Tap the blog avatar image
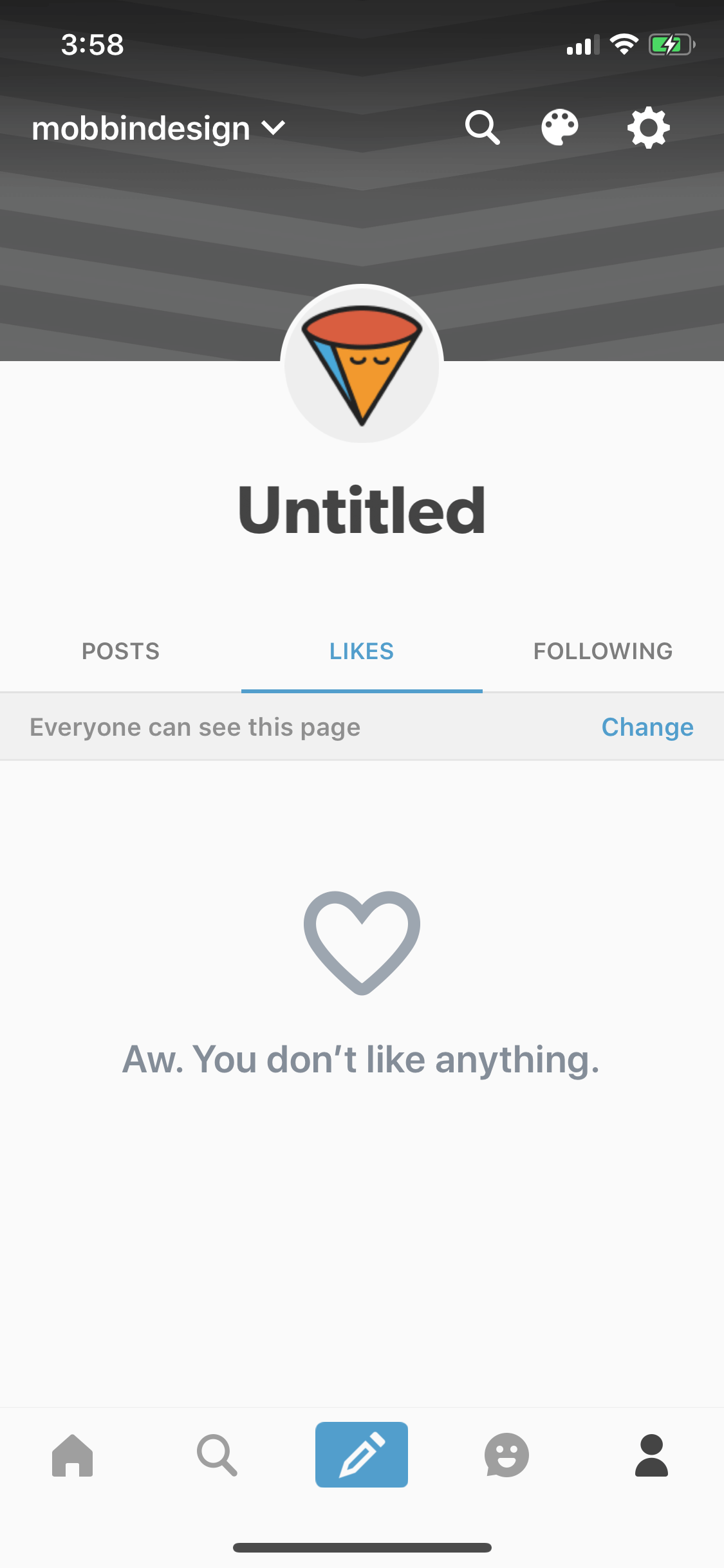The image size is (724, 1568). click(x=362, y=364)
